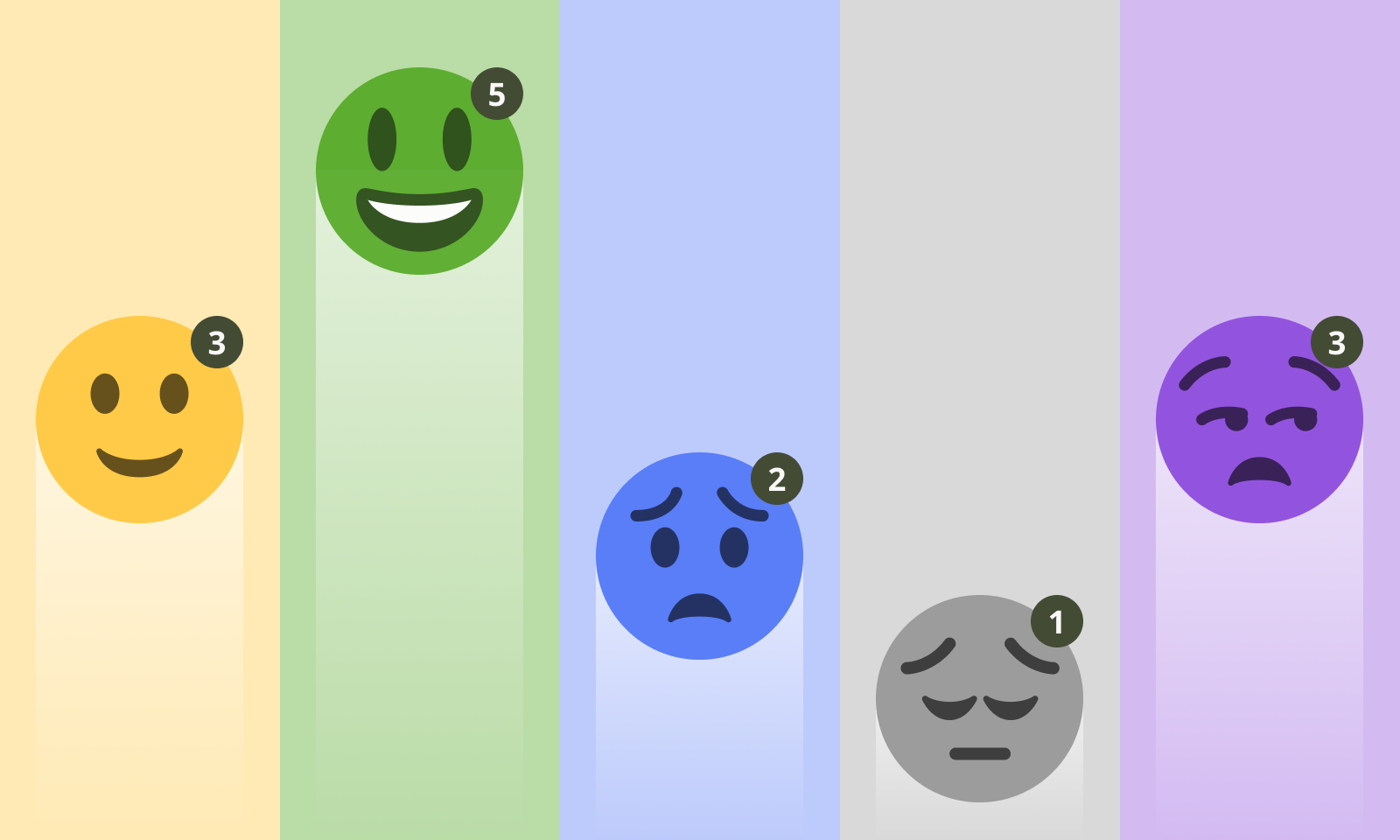The width and height of the screenshot is (1400, 840).
Task: Pick the gray tired face
Action: [979, 698]
